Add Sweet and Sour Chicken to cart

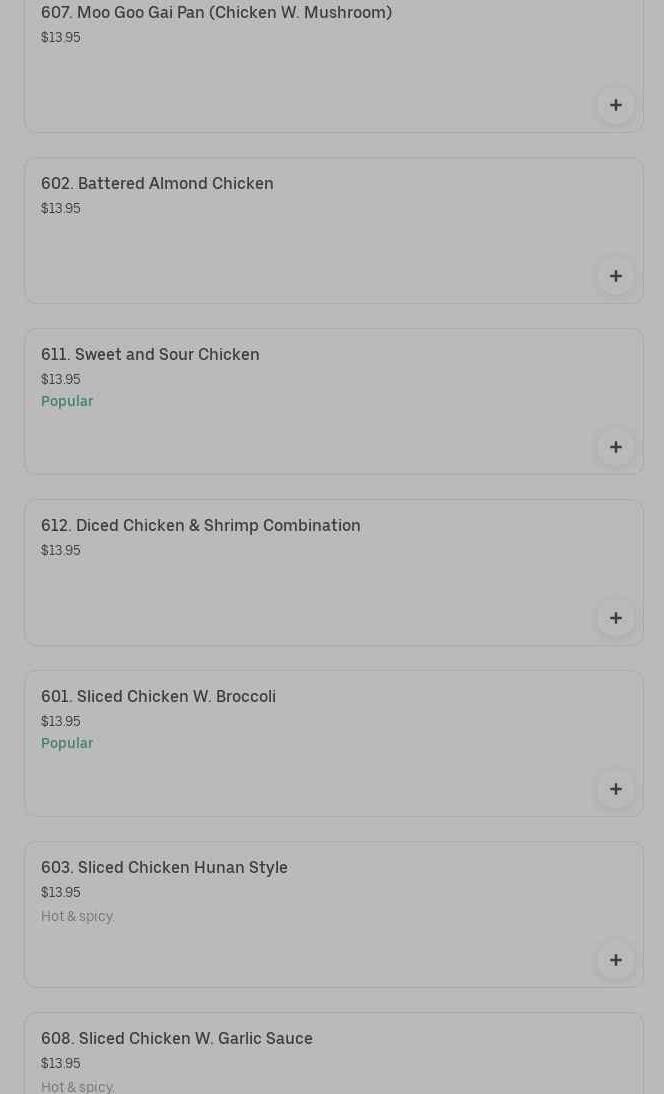point(616,447)
